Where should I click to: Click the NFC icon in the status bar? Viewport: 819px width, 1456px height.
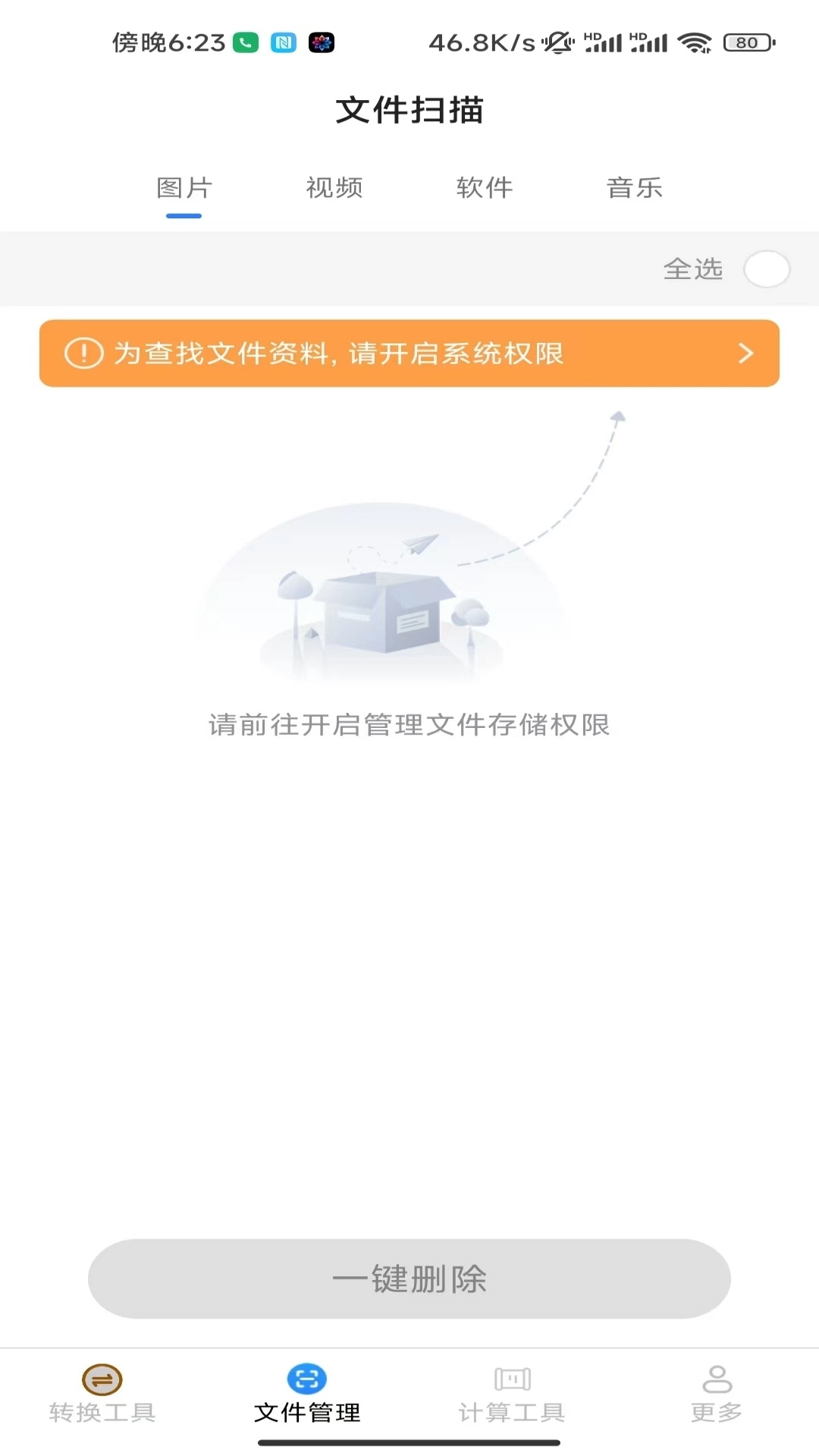284,42
